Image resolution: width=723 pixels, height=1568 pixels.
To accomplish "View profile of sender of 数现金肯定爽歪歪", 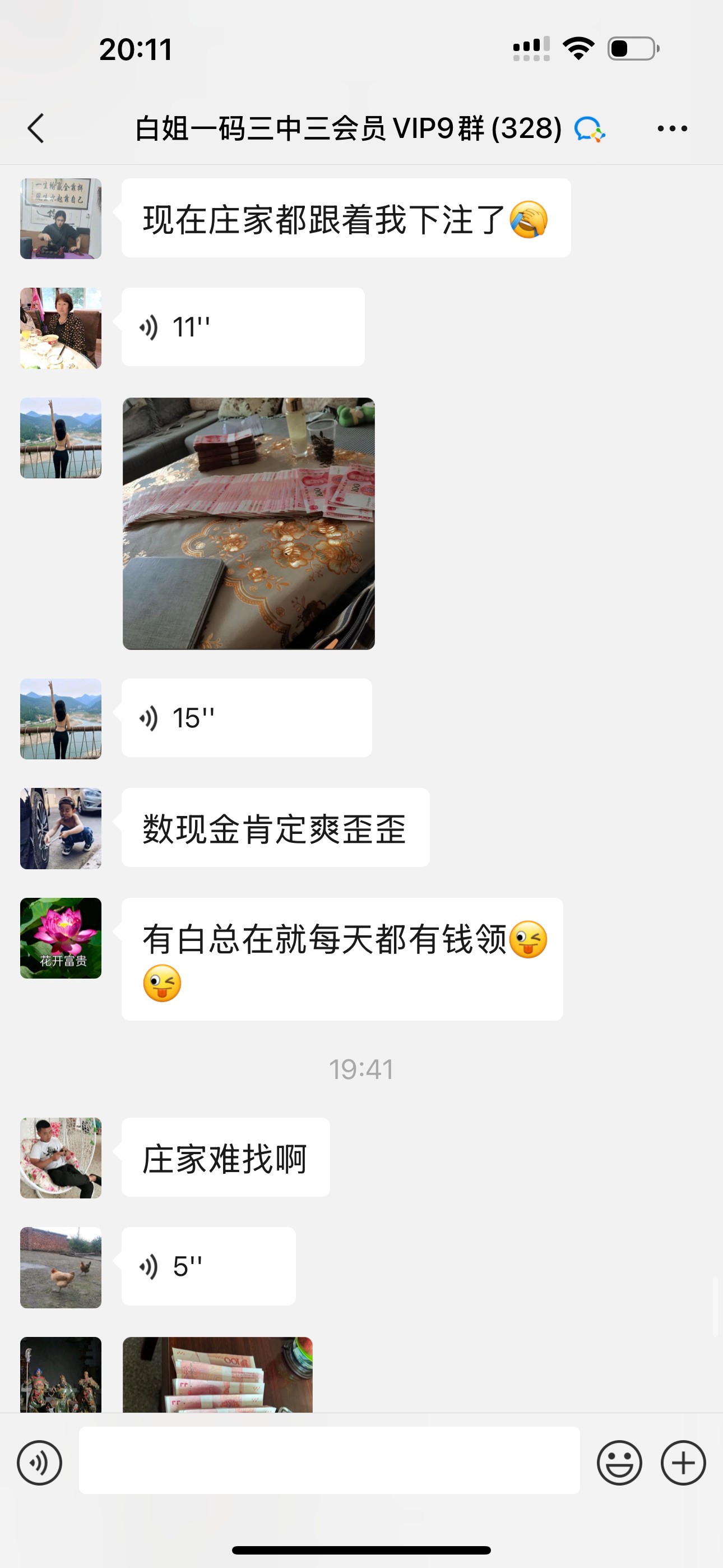I will coord(61,828).
